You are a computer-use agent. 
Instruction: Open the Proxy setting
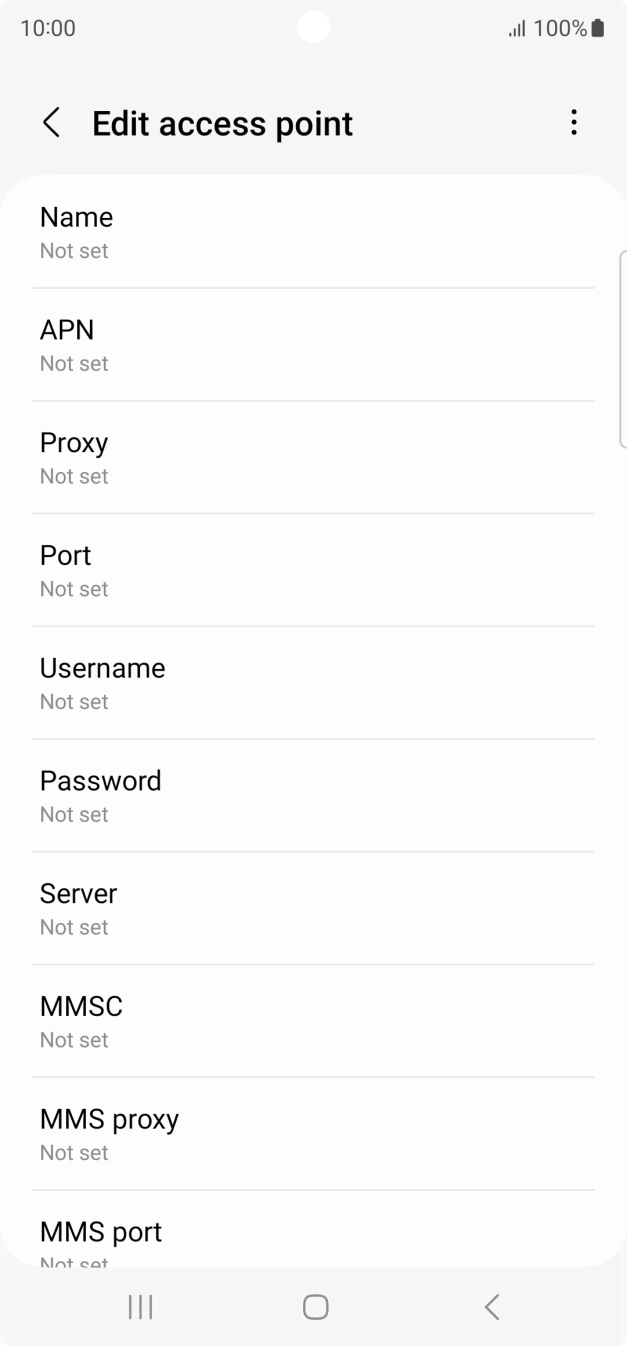tap(313, 458)
